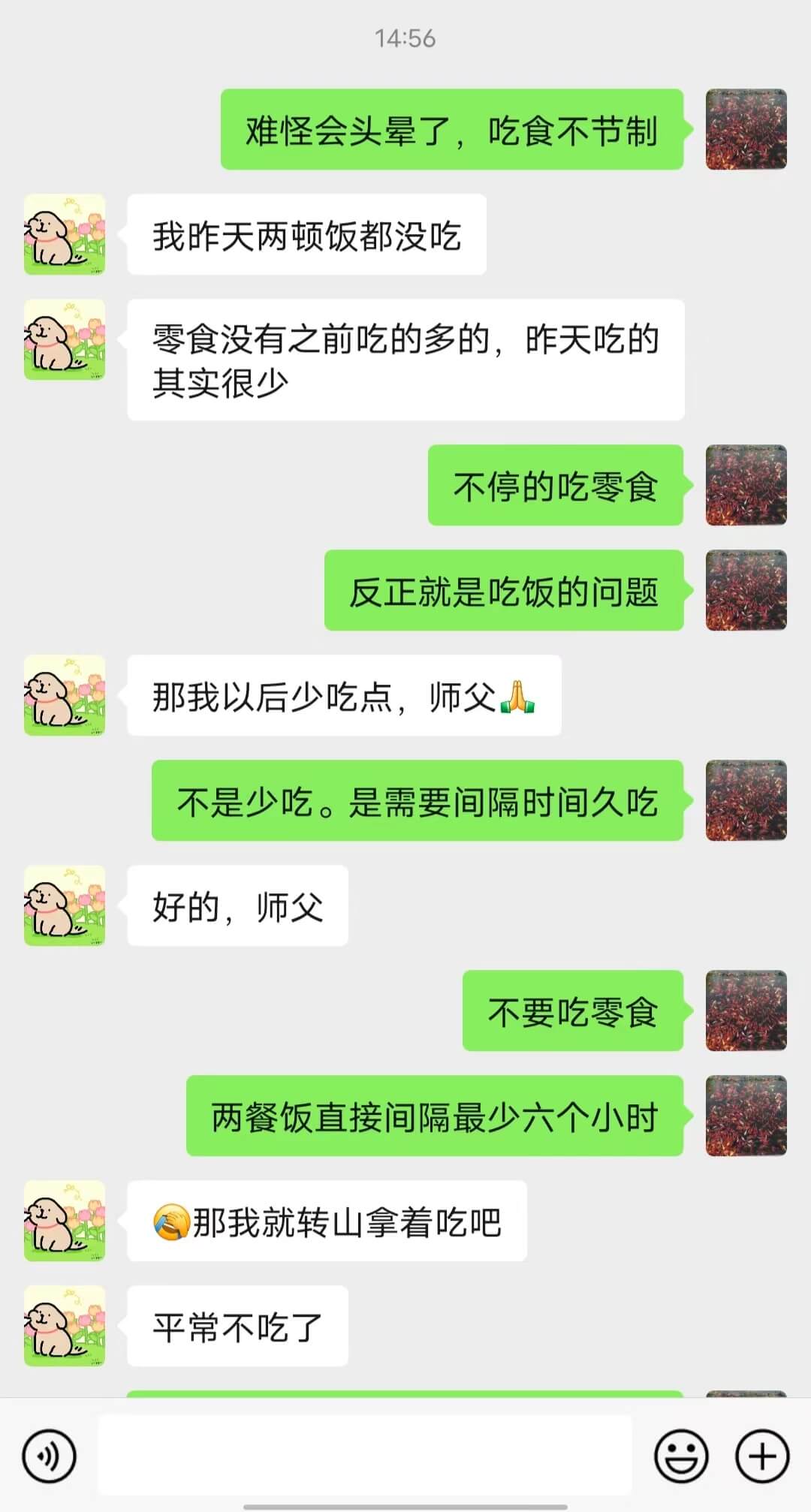Open avatar next to 不要吃零食 message
The height and width of the screenshot is (1512, 811).
coord(746,1011)
